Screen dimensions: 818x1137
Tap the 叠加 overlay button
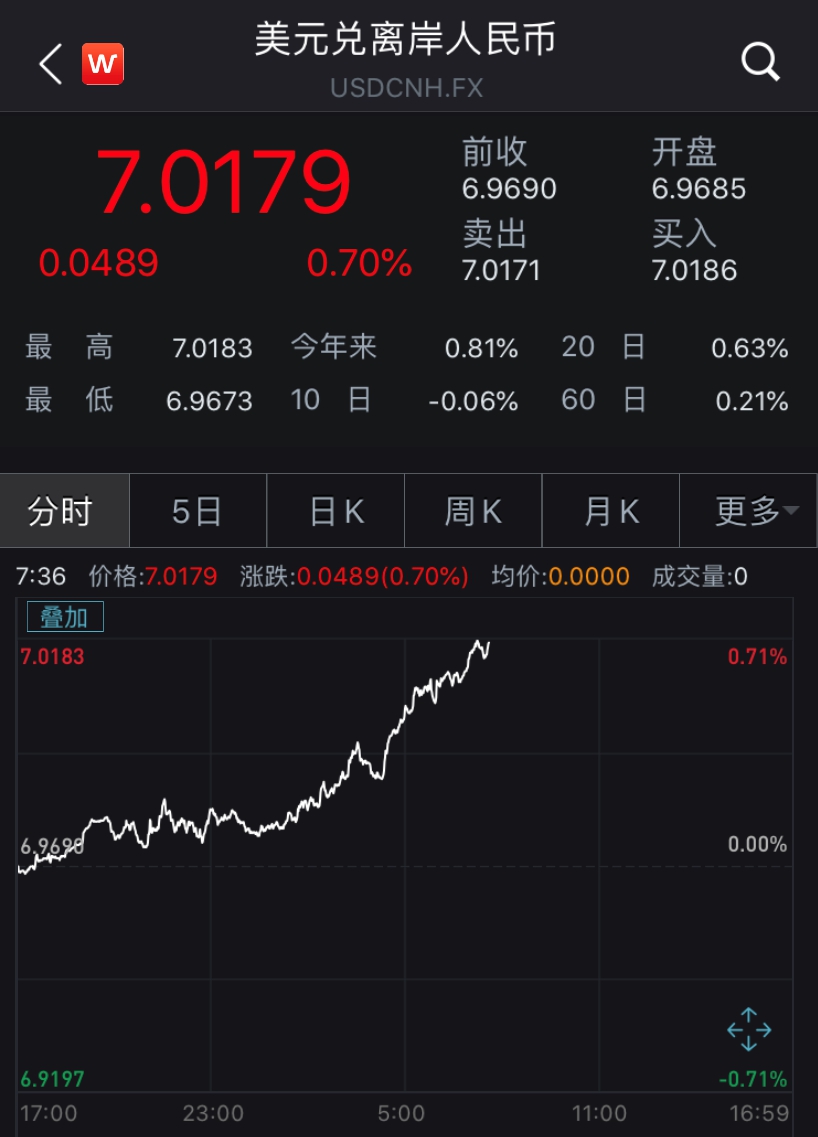click(64, 617)
